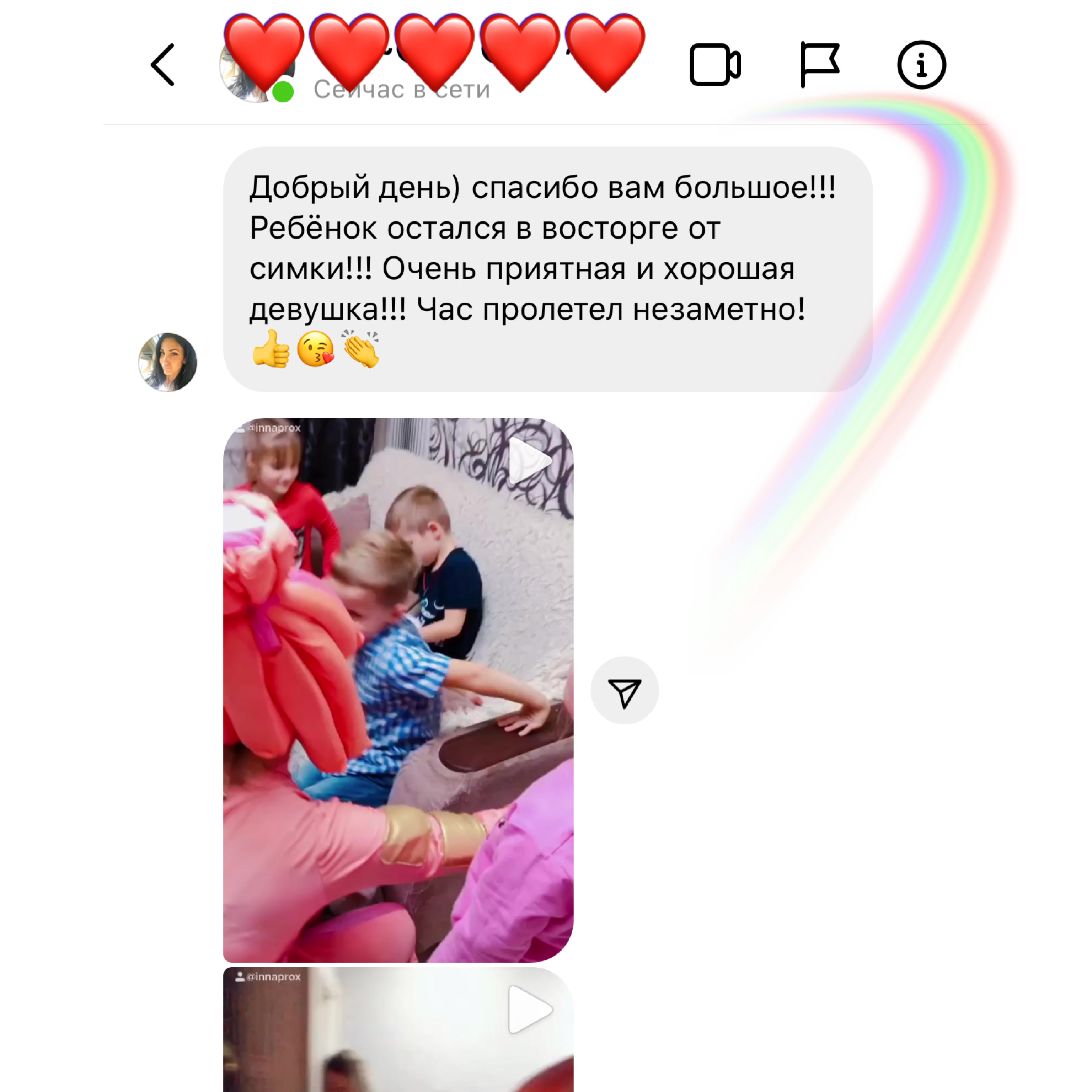The height and width of the screenshot is (1092, 1092).
Task: Open the sender's avatar beside the message
Action: [168, 362]
